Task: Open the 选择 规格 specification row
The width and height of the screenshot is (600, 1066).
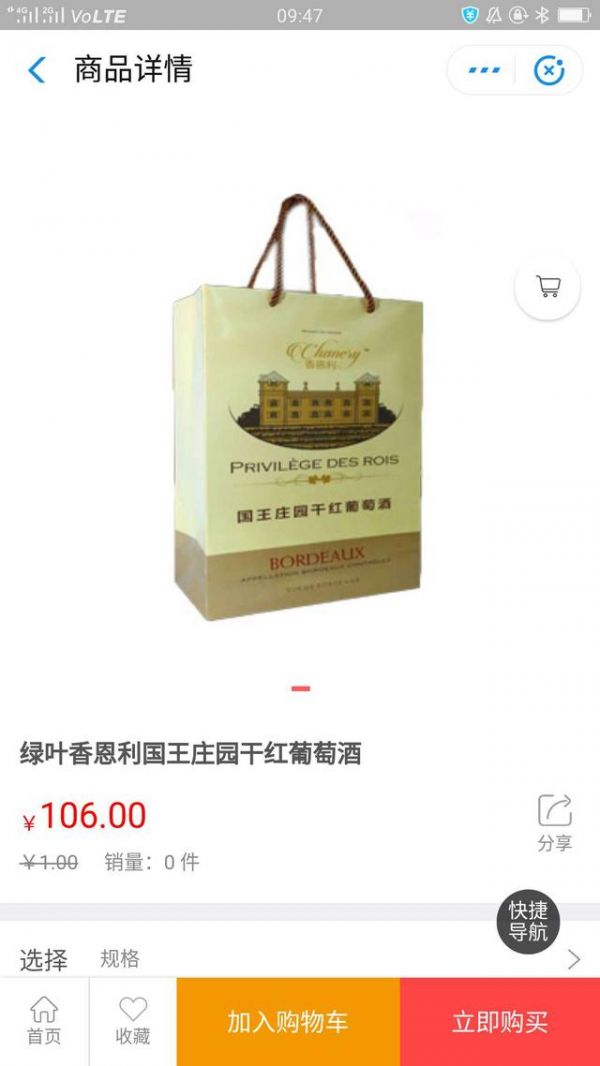Action: 300,959
